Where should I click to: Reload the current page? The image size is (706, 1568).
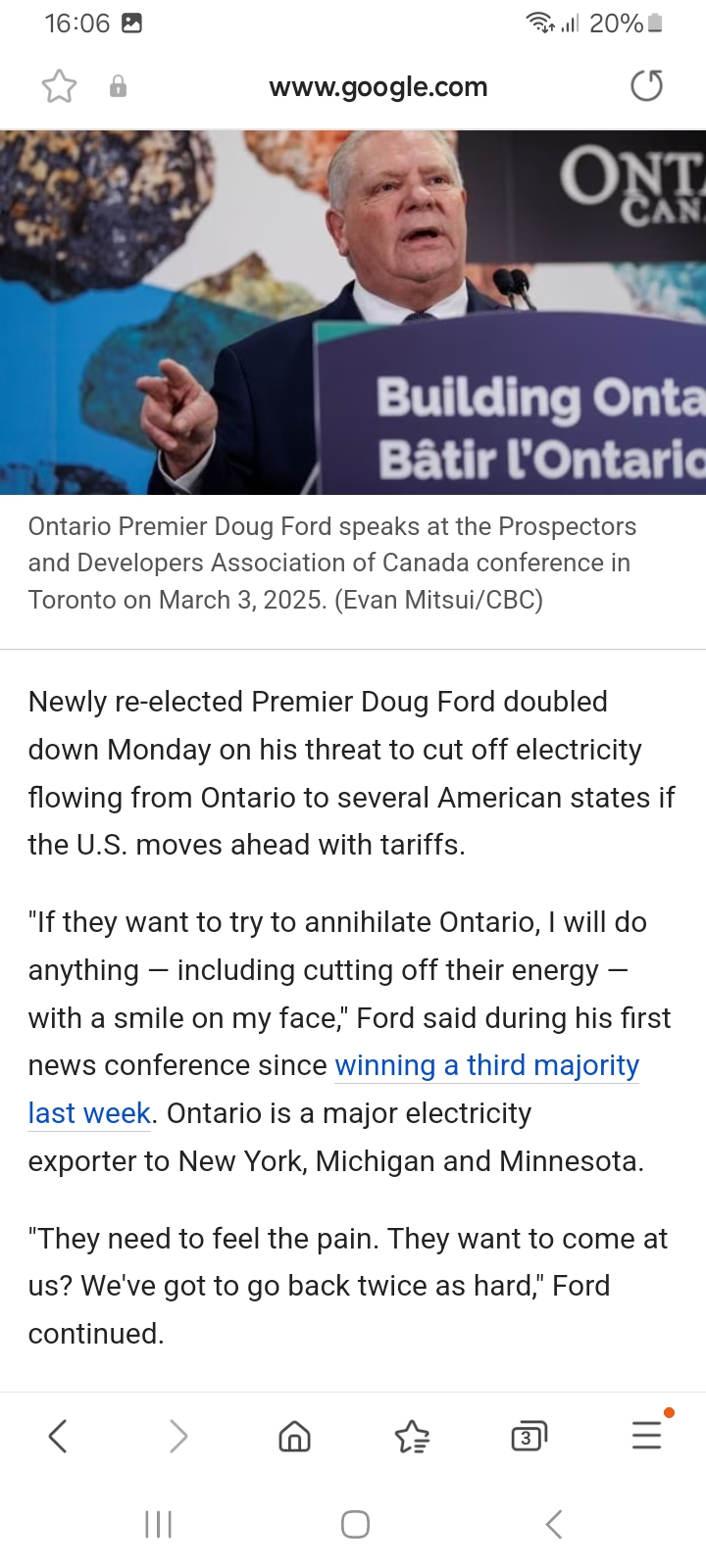point(646,86)
